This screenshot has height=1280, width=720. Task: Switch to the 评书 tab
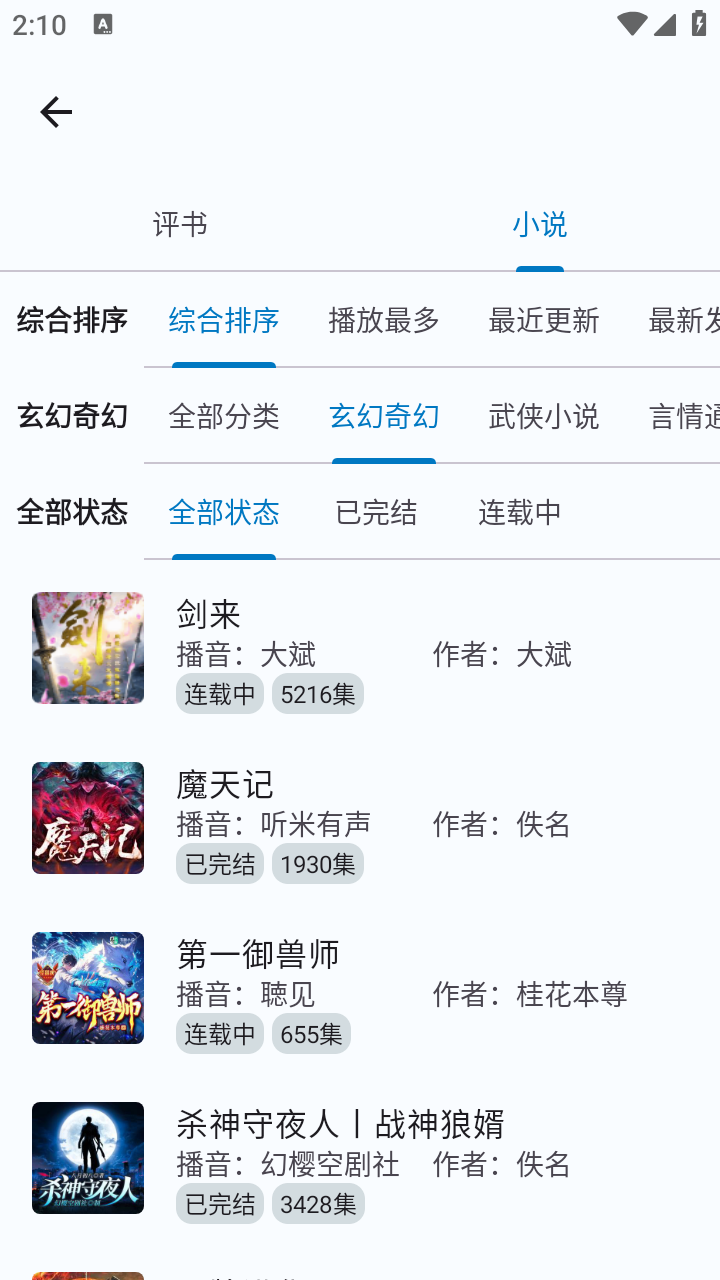[180, 224]
